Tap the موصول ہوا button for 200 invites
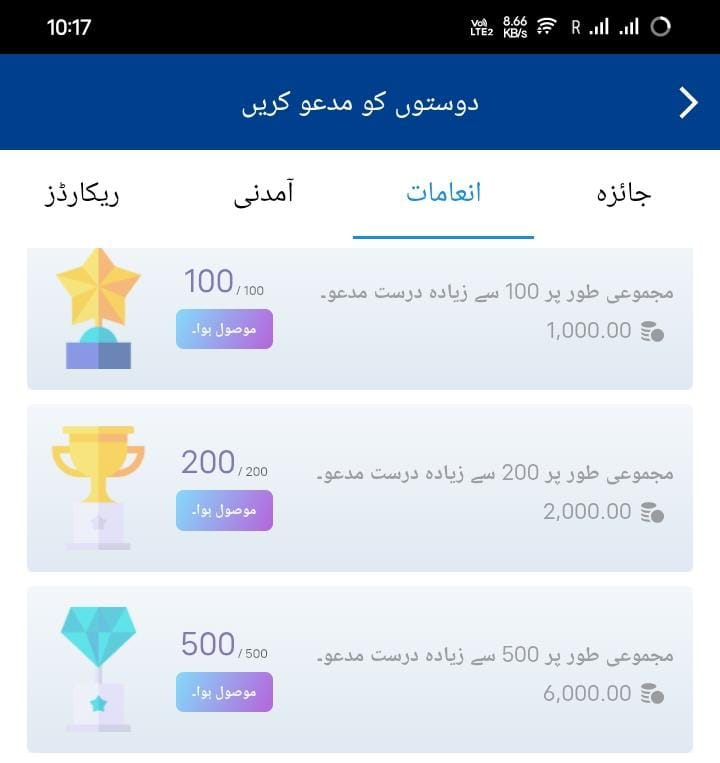Image resolution: width=720 pixels, height=763 pixels. point(224,510)
